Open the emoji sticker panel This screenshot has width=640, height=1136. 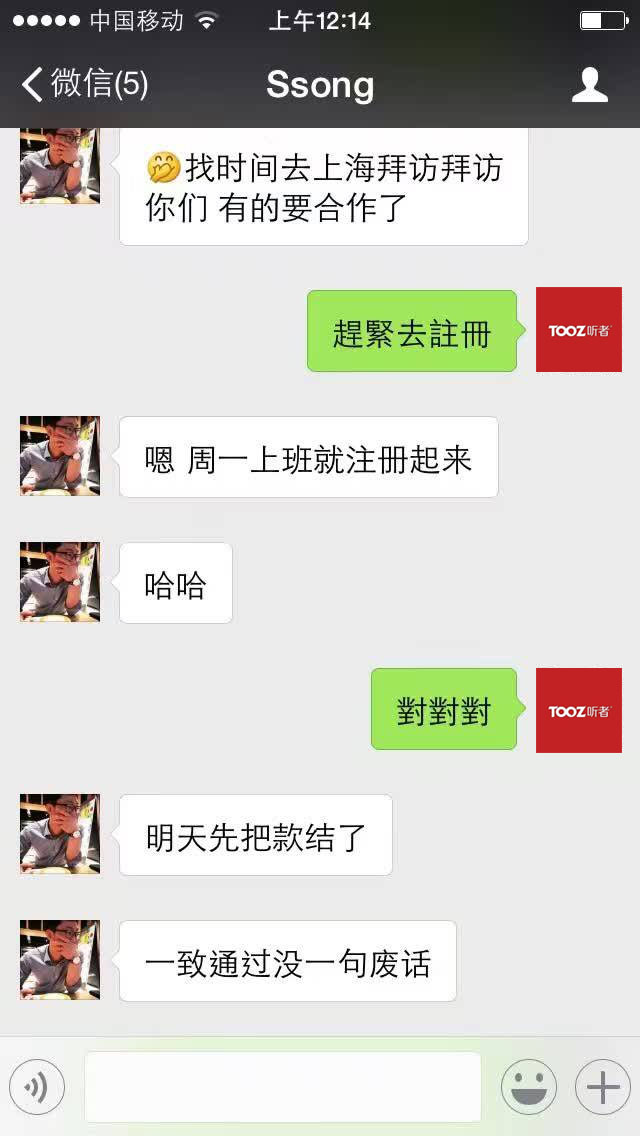pos(529,1087)
